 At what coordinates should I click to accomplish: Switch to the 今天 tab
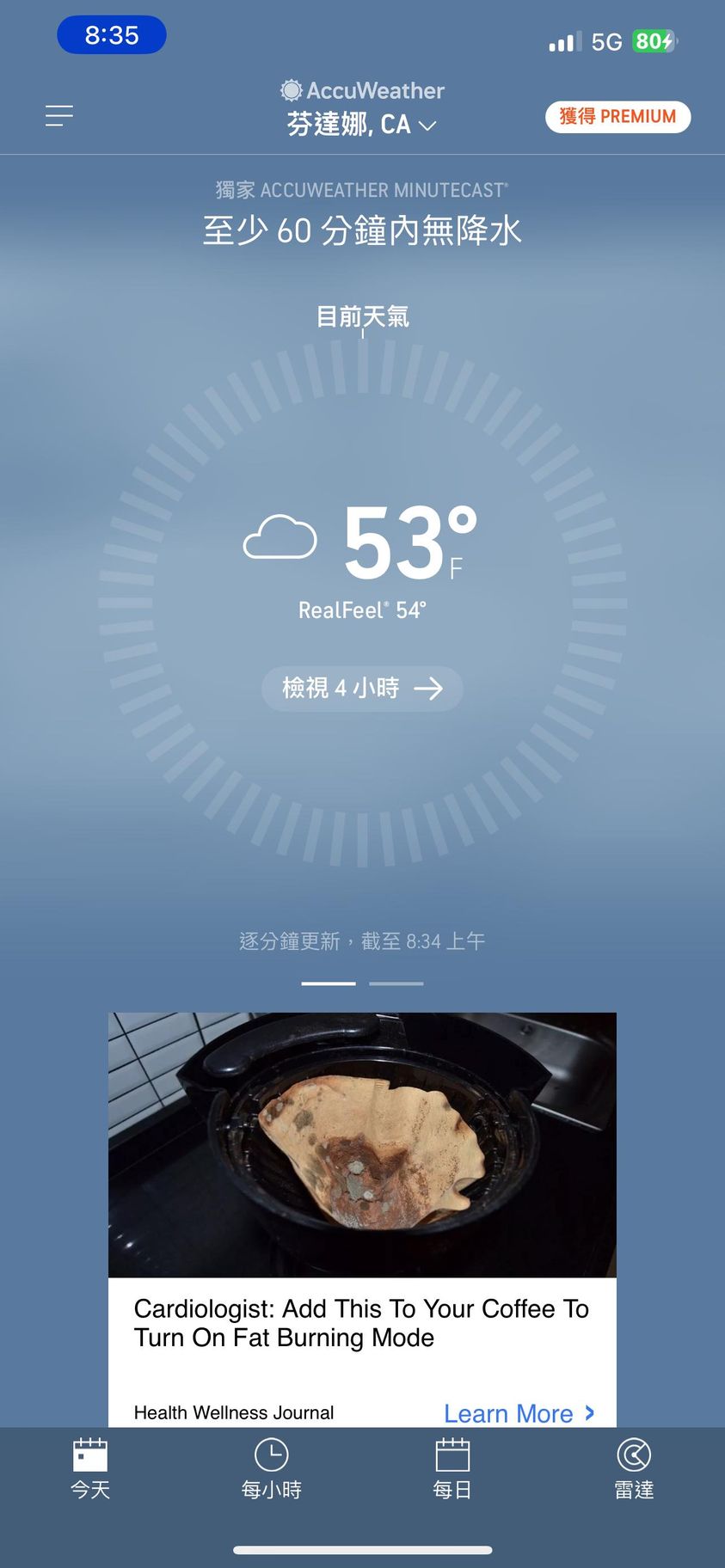[90, 1470]
